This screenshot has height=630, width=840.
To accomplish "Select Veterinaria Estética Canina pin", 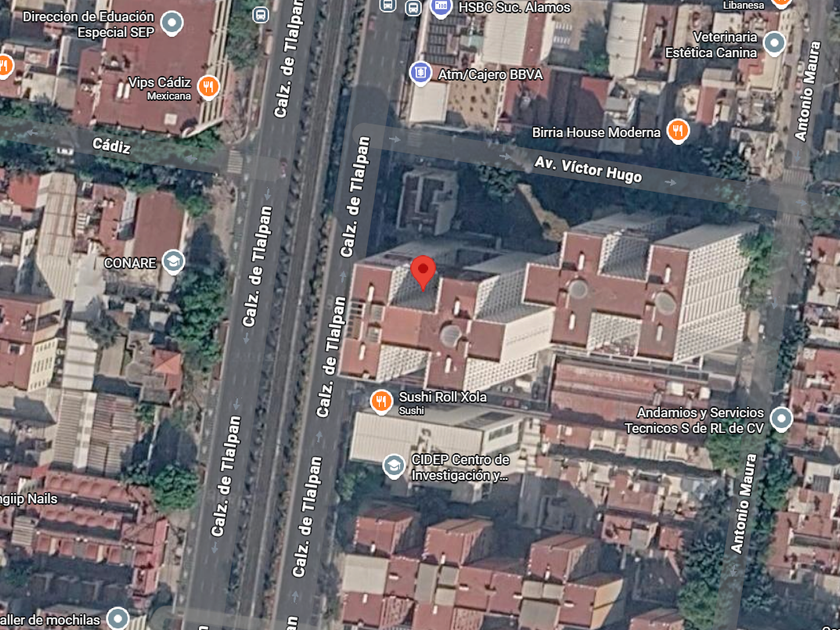I will [774, 43].
